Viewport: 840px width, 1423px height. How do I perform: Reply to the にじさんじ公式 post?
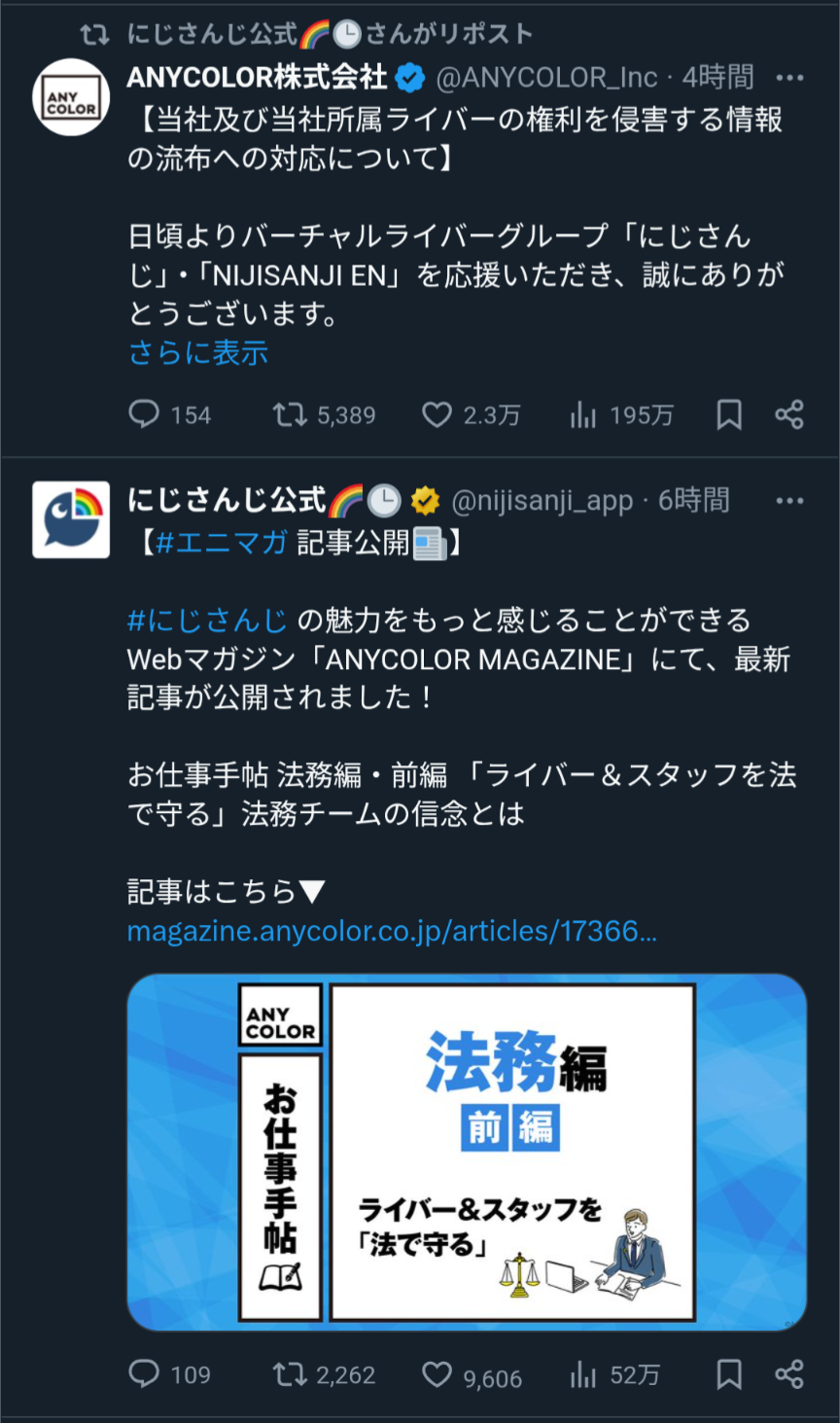[x=145, y=1374]
